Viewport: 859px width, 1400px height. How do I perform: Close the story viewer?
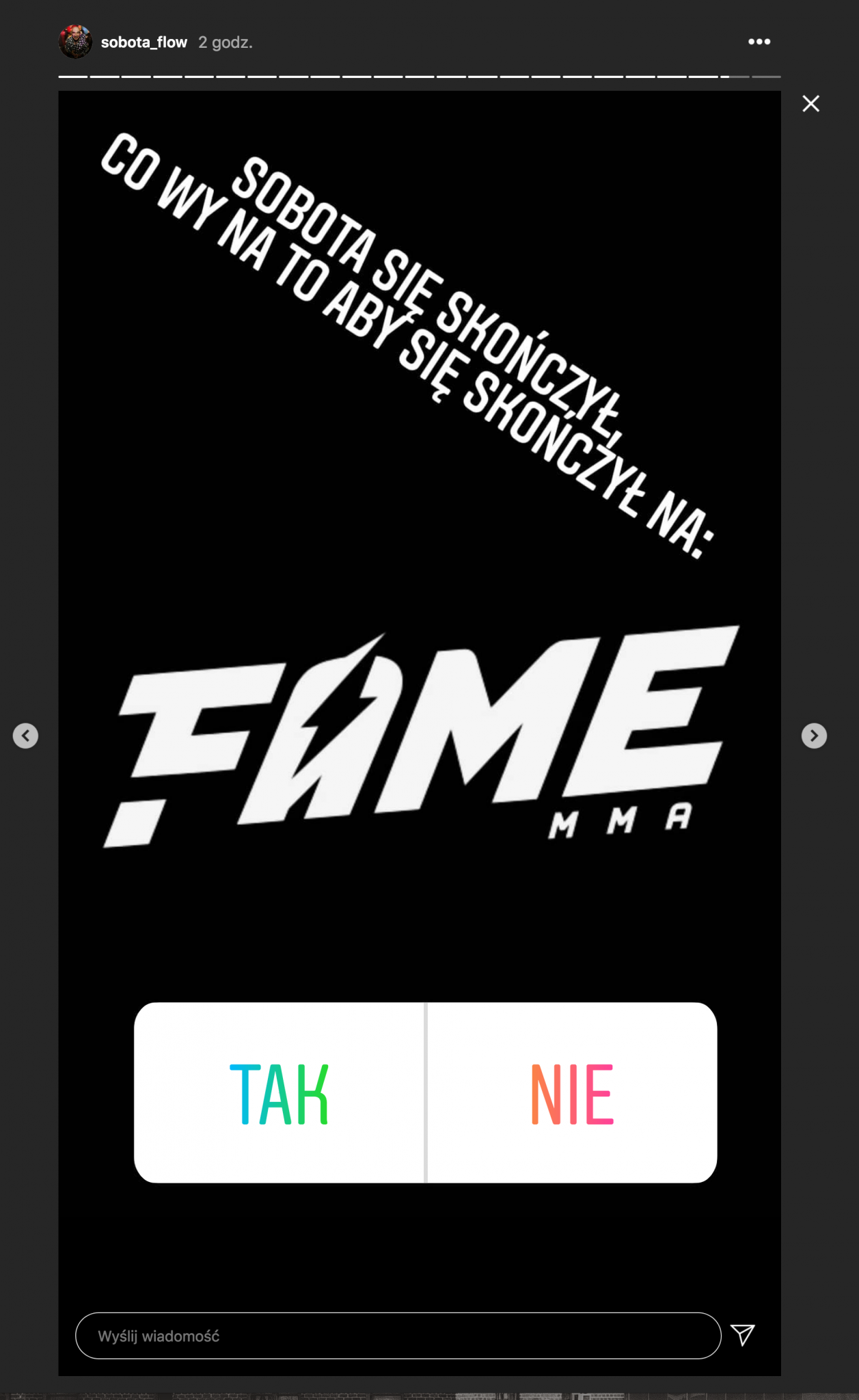[810, 104]
